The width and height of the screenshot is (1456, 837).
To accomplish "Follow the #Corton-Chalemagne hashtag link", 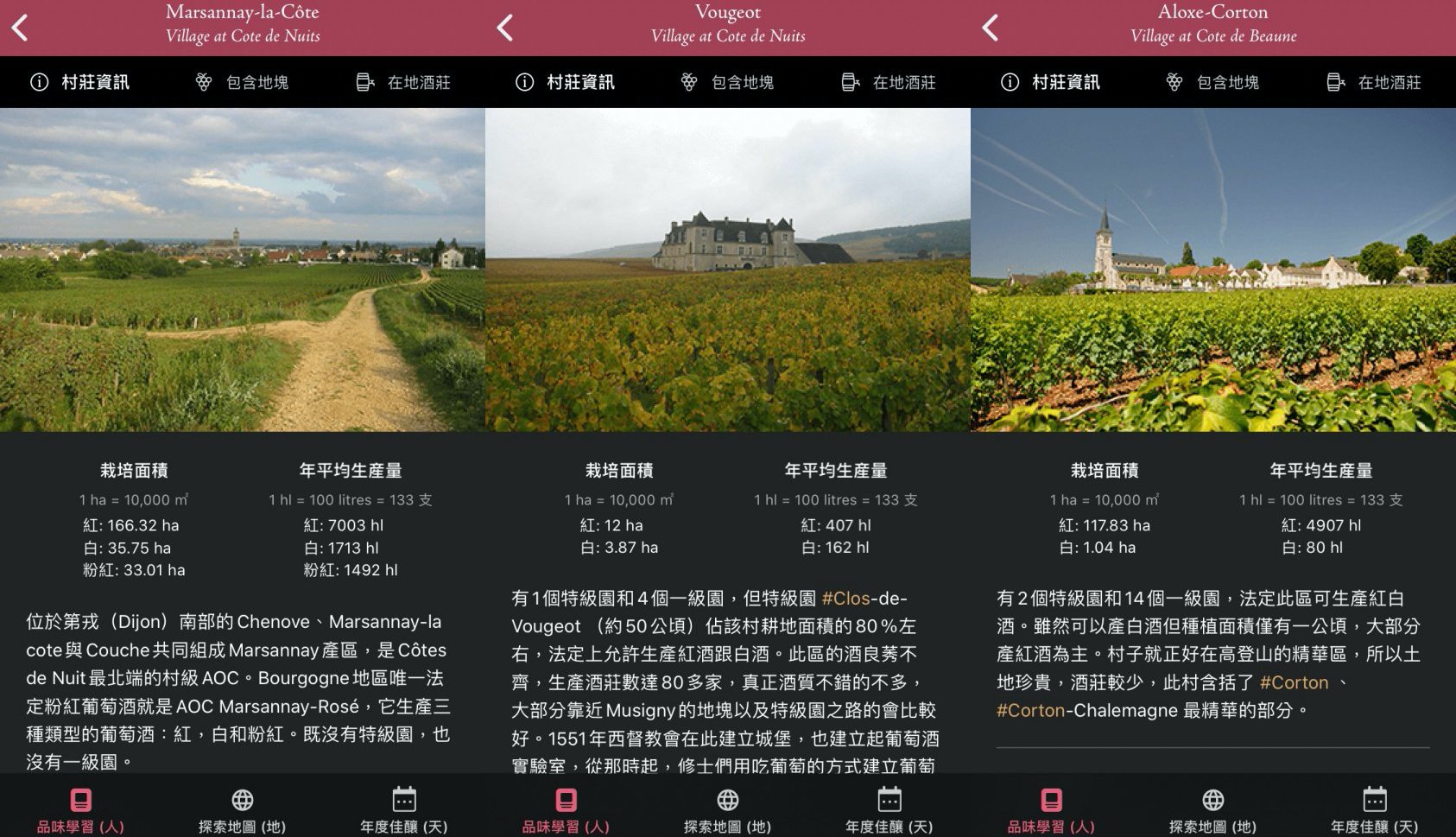I will pyautogui.click(x=1030, y=710).
